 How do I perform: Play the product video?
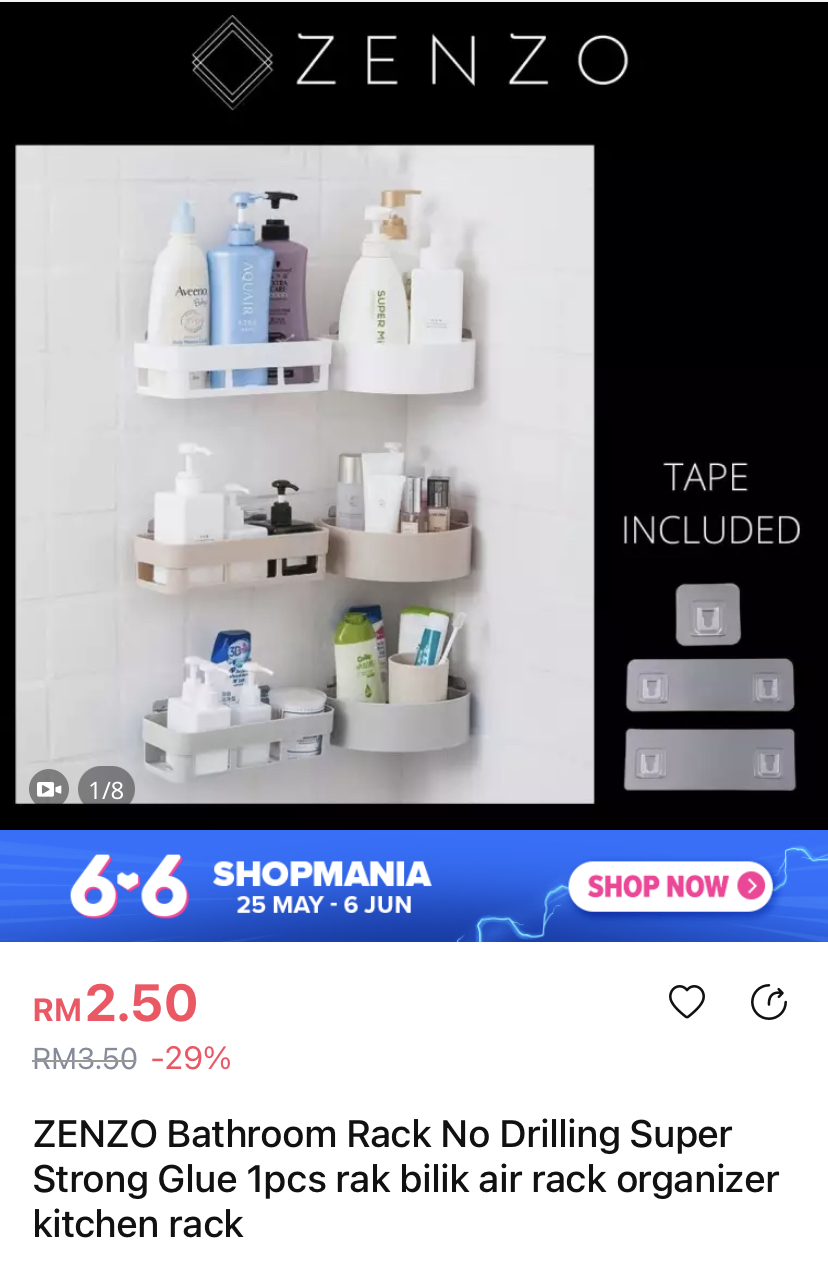(x=47, y=789)
